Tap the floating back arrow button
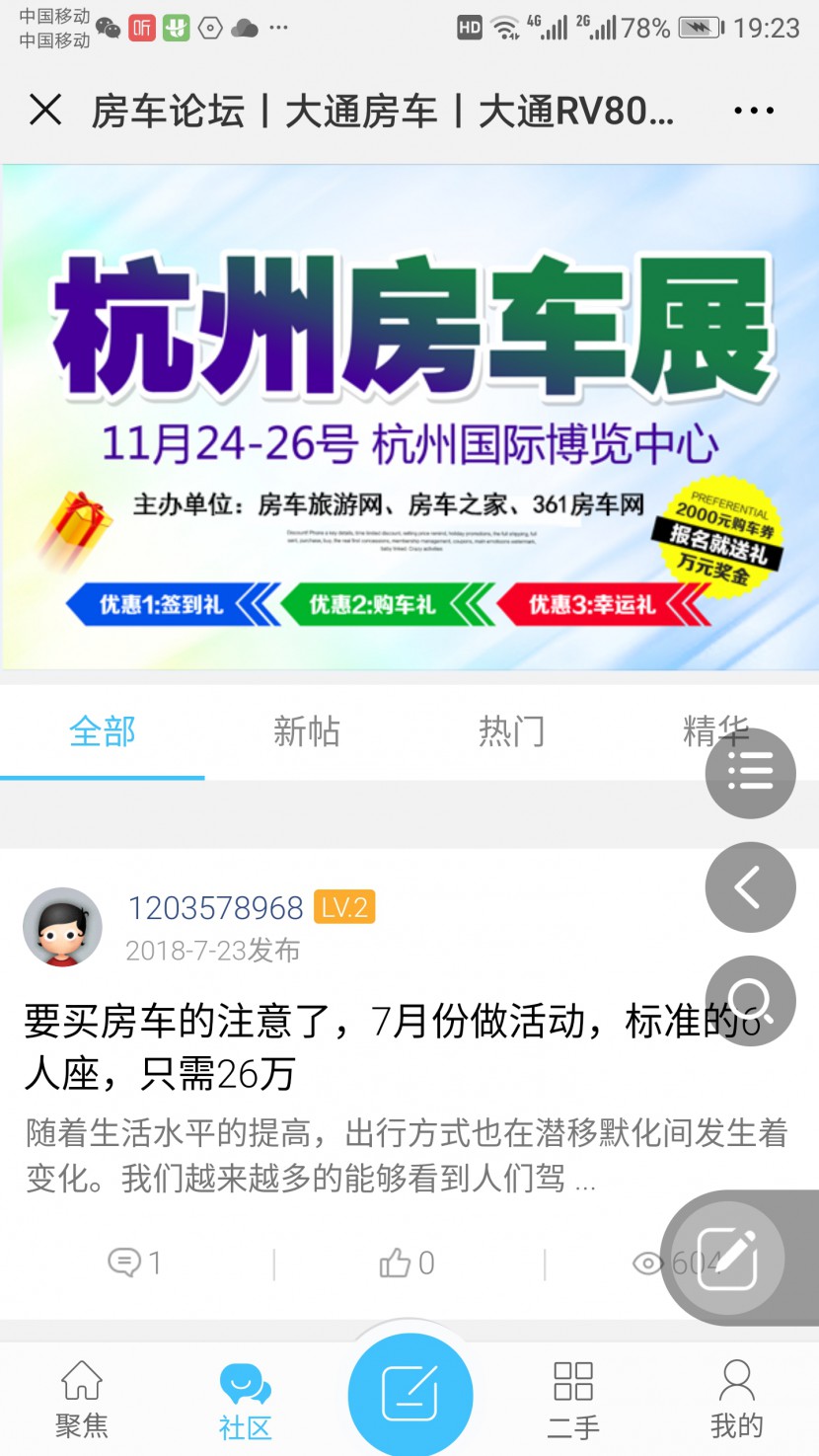The image size is (819, 1456). [750, 887]
